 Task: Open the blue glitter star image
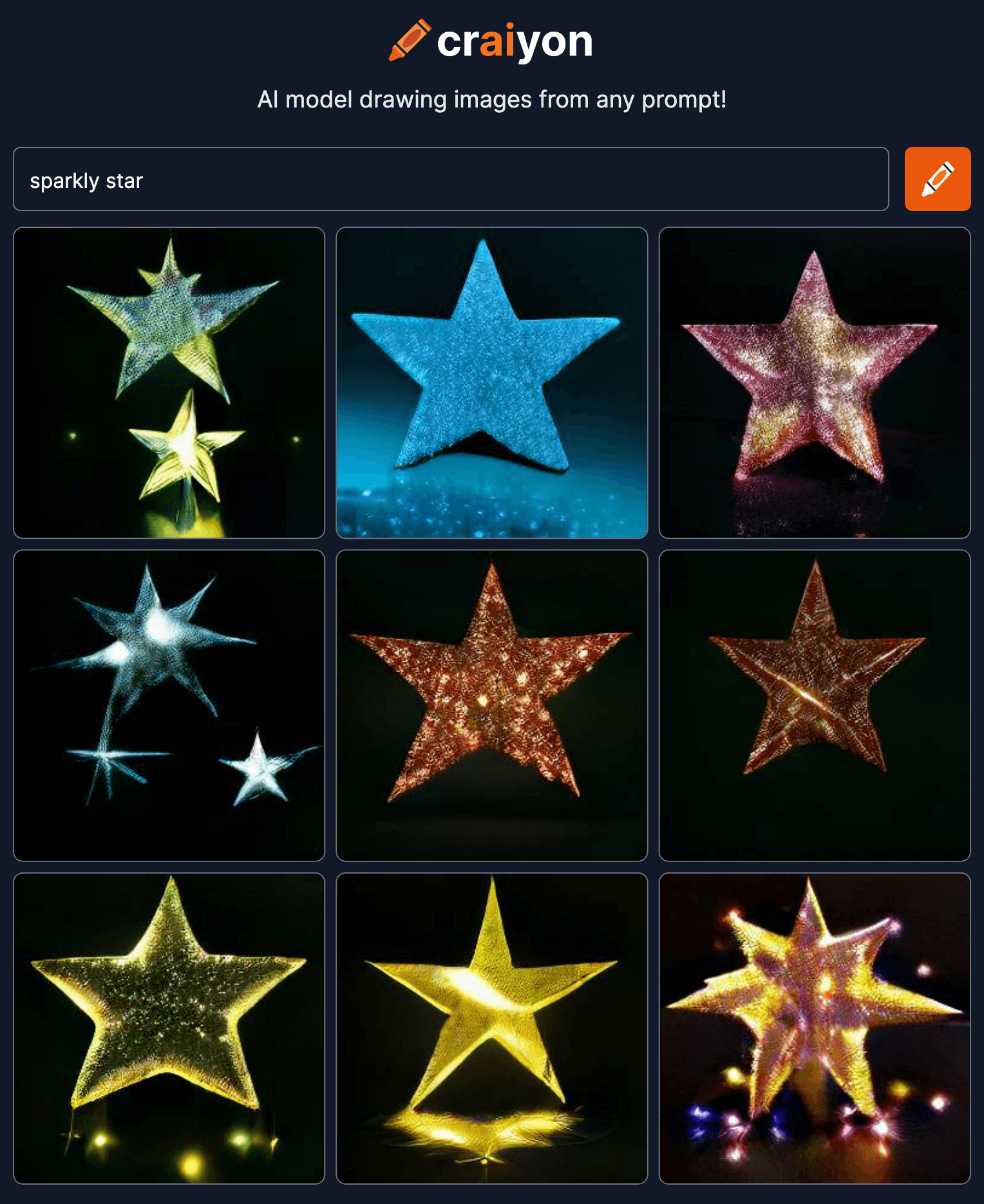491,382
